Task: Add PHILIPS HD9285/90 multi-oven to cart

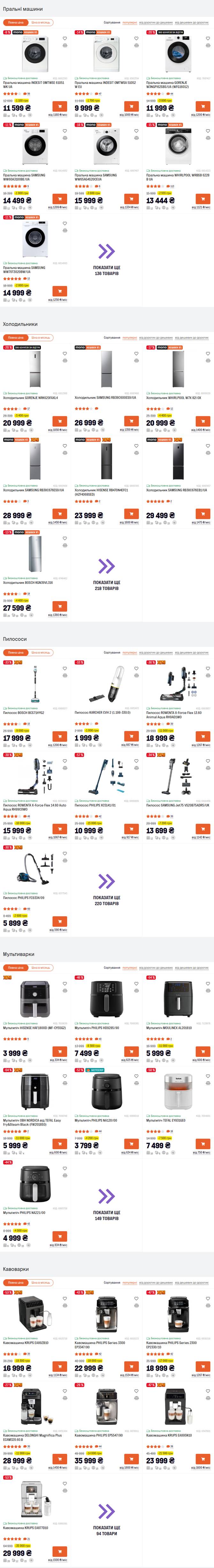Action: pos(131,1051)
